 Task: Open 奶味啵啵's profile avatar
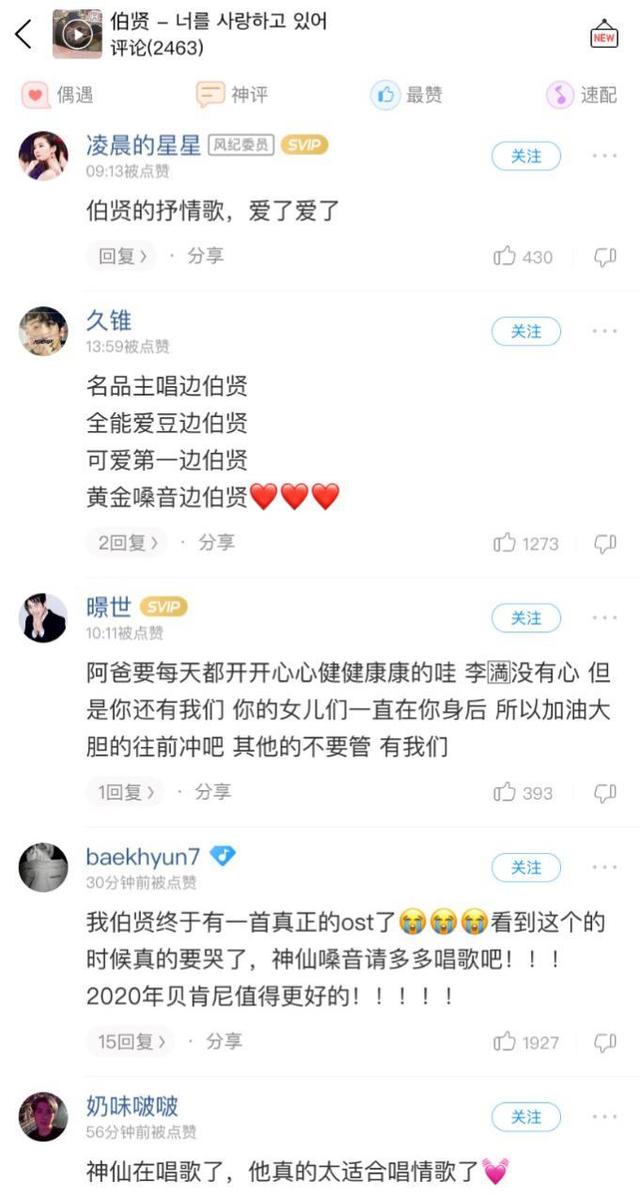pos(43,1116)
